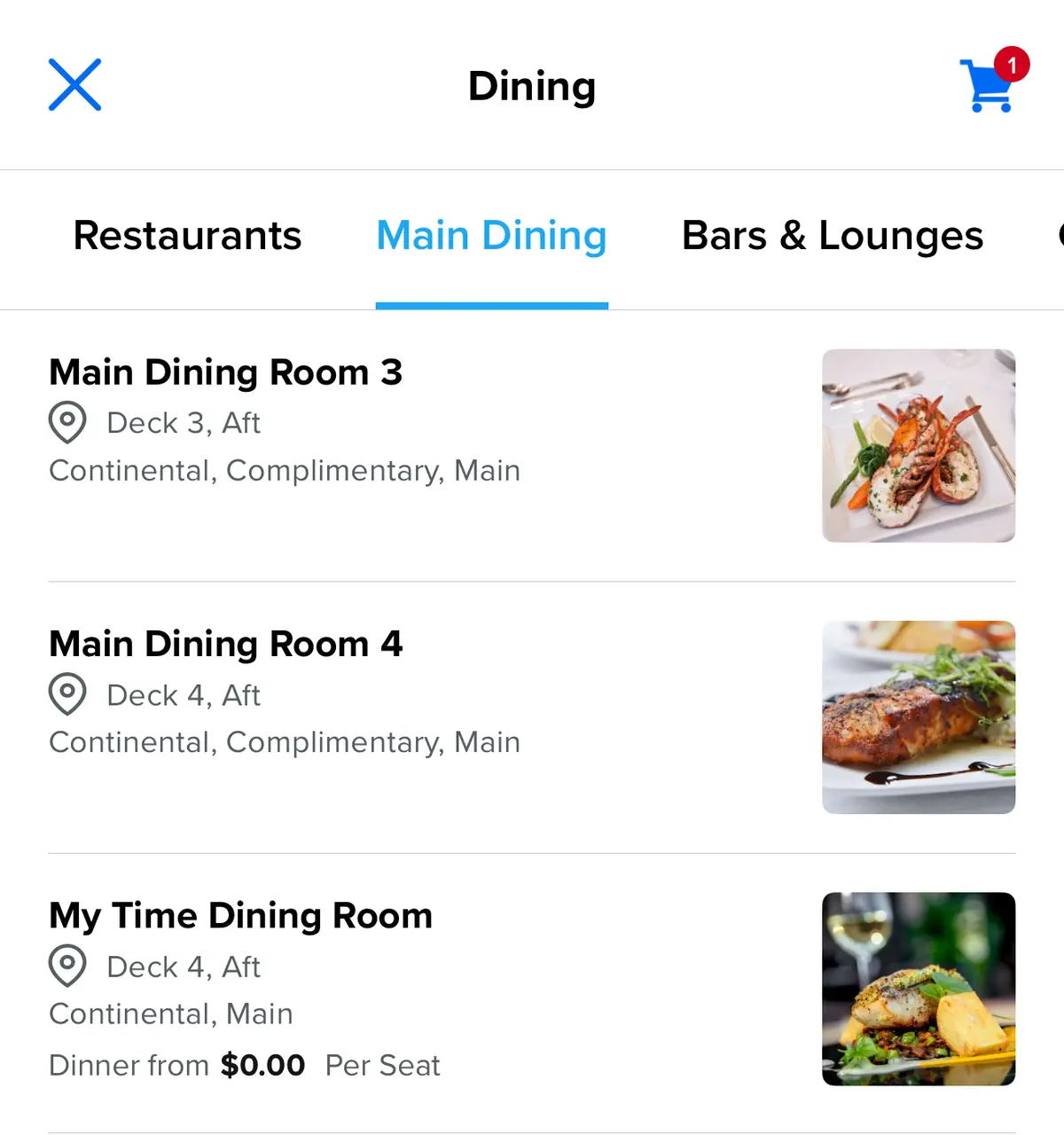The image size is (1064, 1135).
Task: View Main Dining Room 4
Action: pyautogui.click(x=225, y=644)
